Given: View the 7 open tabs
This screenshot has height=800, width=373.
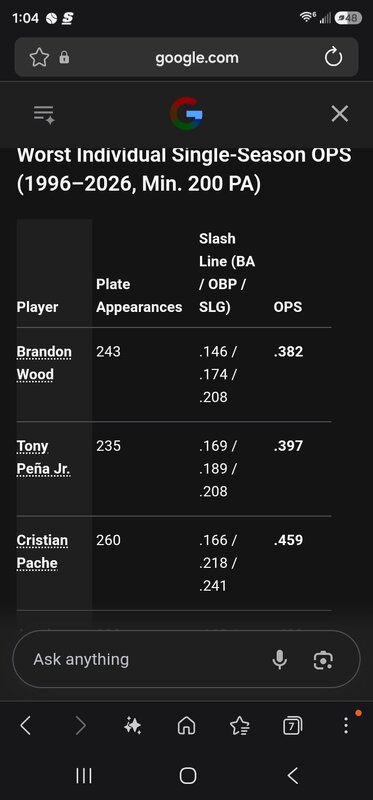Looking at the screenshot, I should pos(292,726).
